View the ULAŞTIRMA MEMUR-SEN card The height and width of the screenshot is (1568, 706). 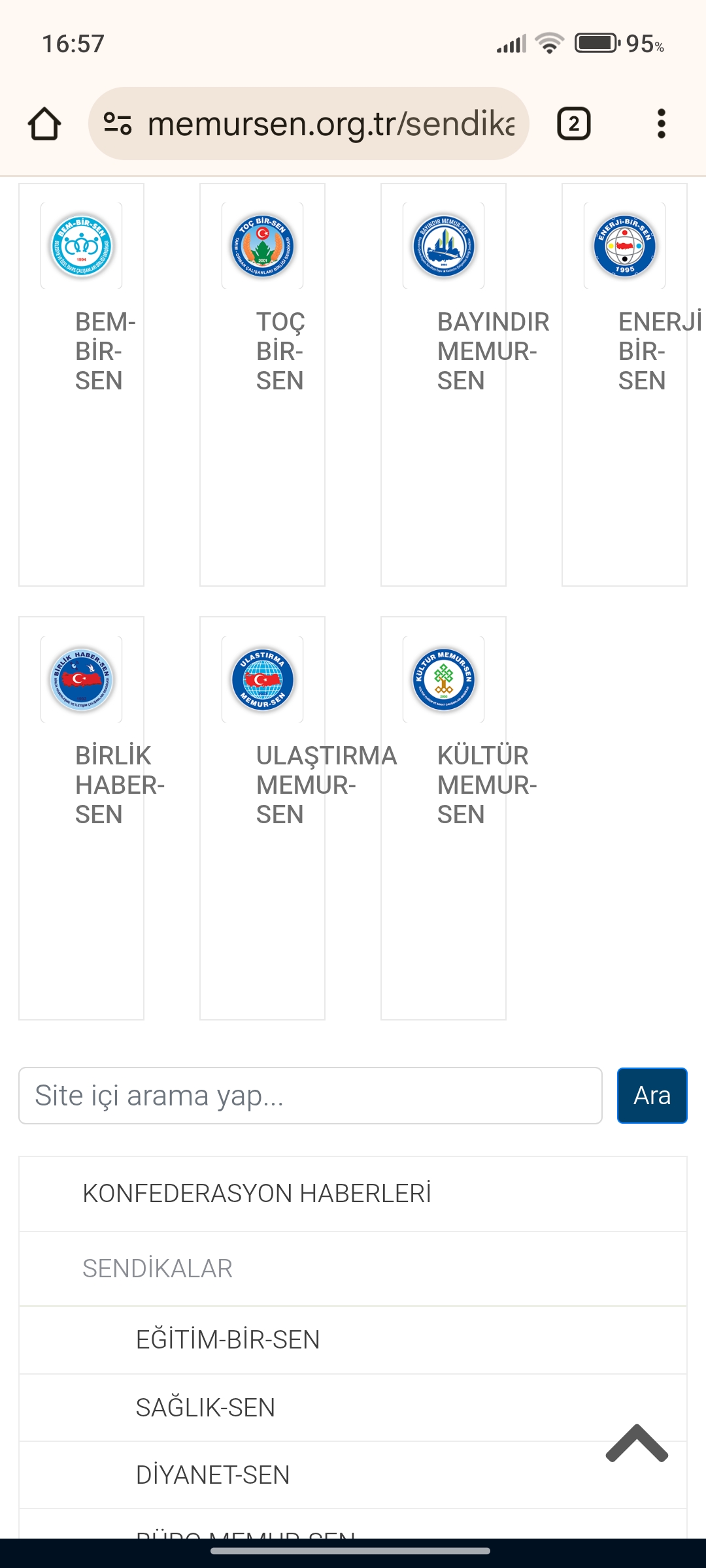click(x=263, y=818)
